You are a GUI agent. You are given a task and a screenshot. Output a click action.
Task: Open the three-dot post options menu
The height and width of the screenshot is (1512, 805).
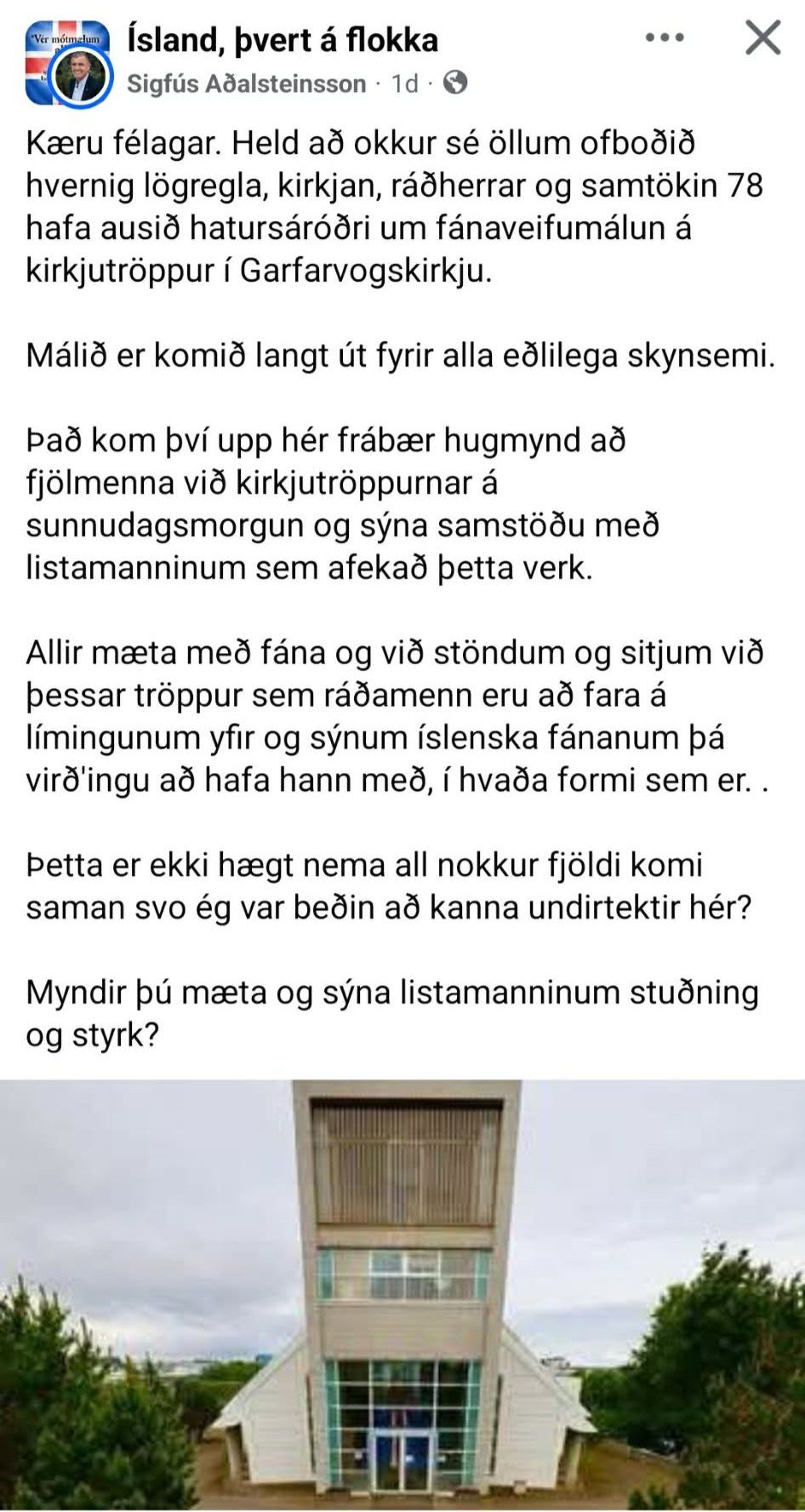click(x=665, y=37)
